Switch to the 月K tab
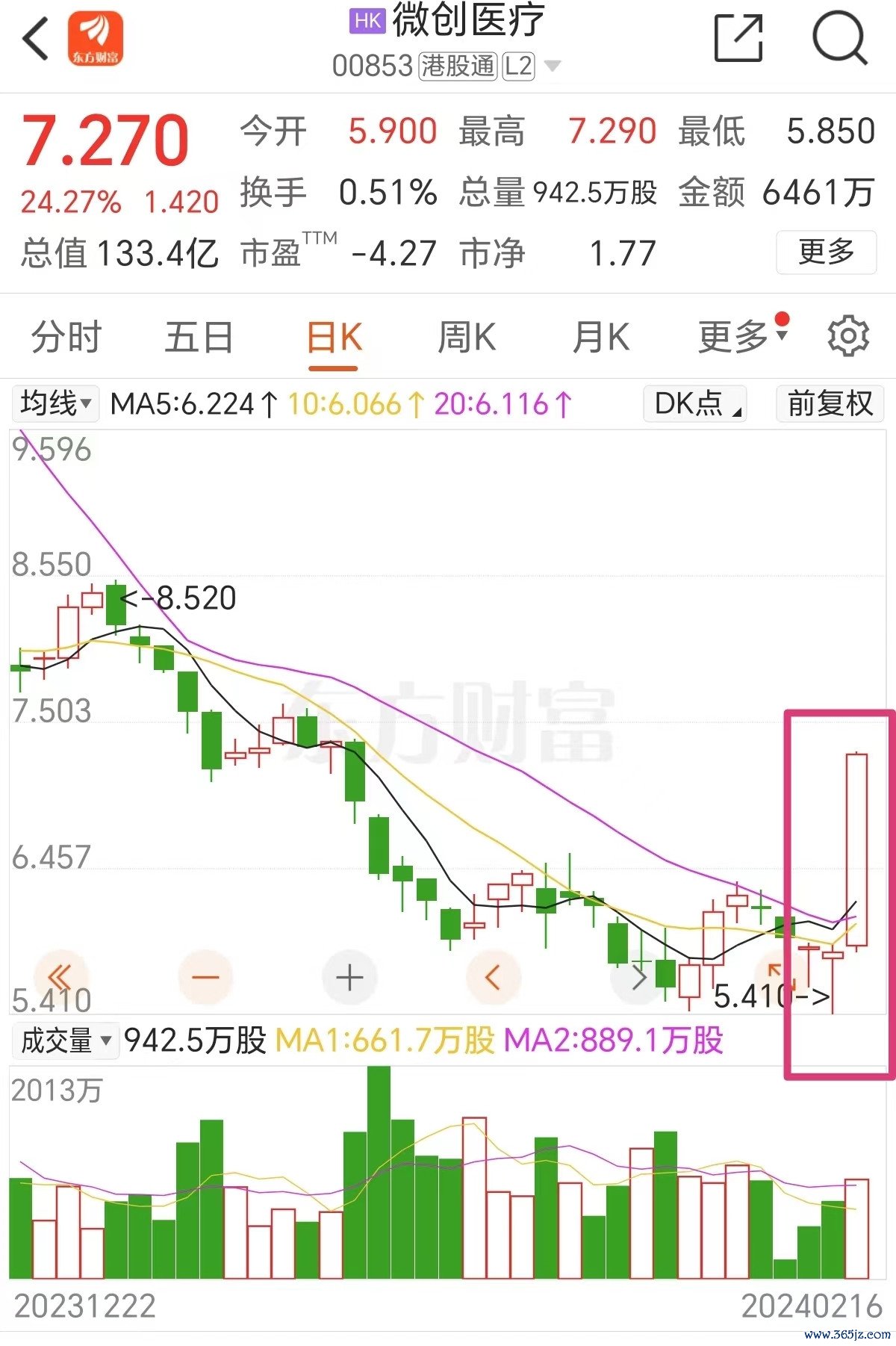896x1346 pixels. (600, 337)
